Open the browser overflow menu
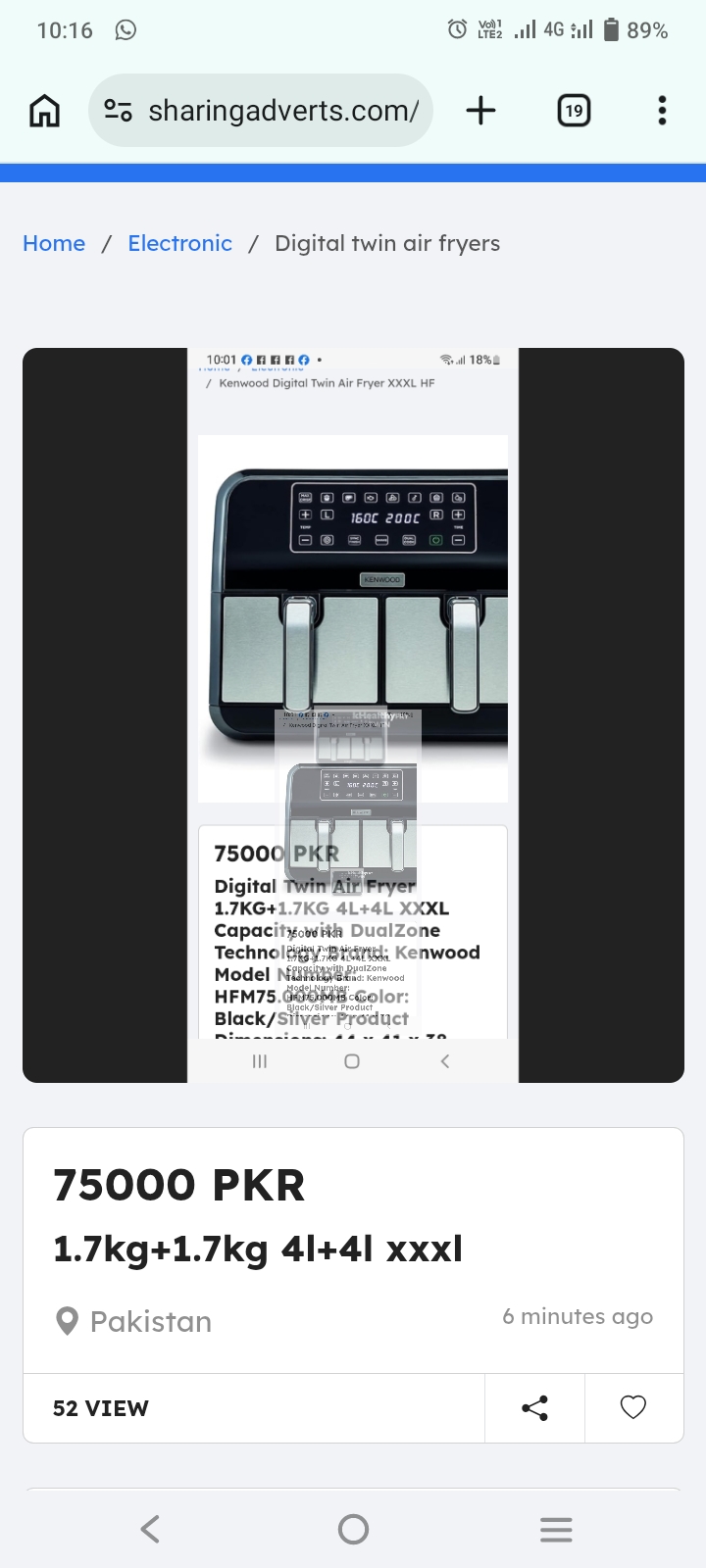Screen dimensions: 706x1568 click(x=663, y=111)
